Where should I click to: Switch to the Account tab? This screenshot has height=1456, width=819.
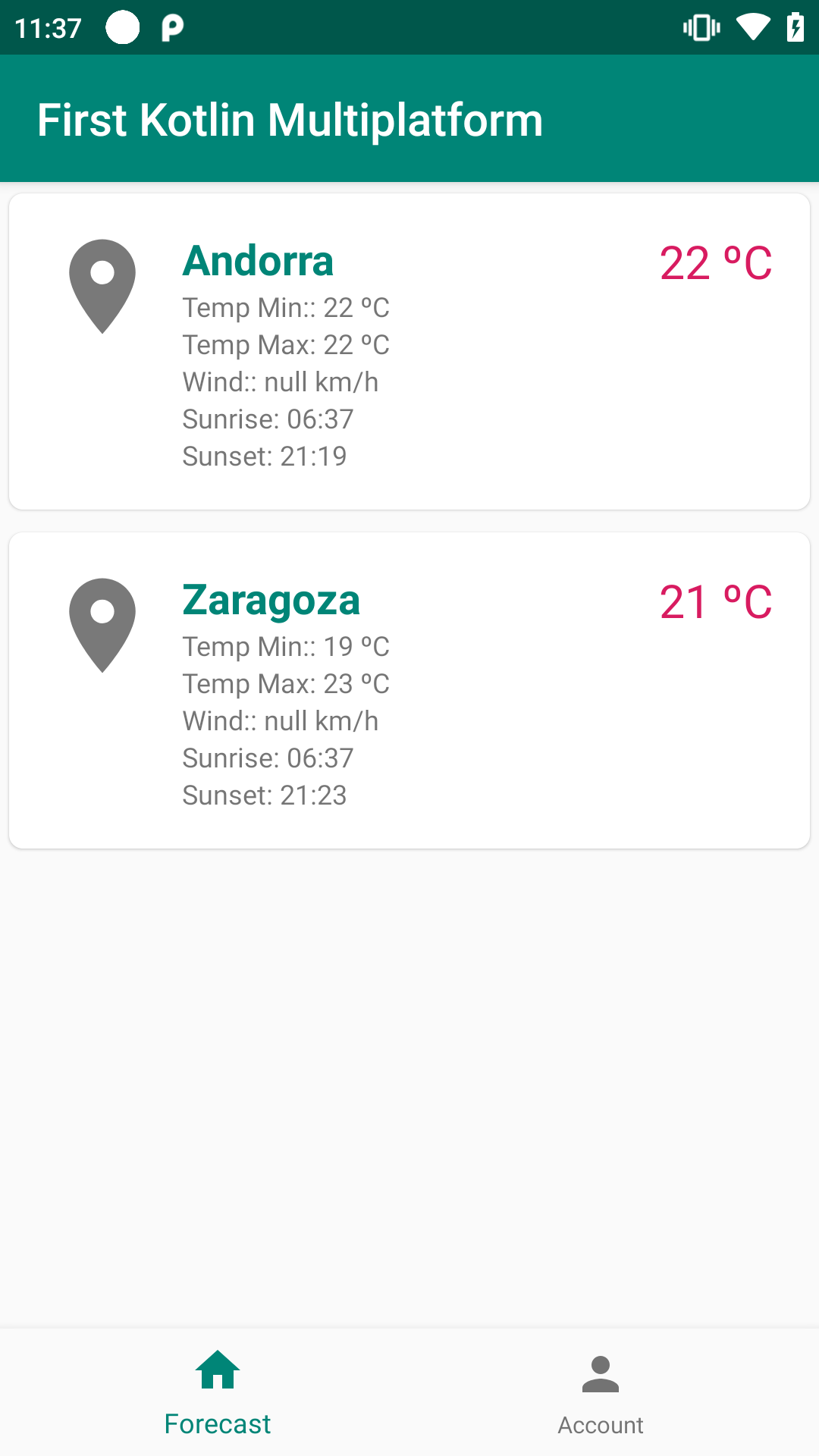(600, 1394)
